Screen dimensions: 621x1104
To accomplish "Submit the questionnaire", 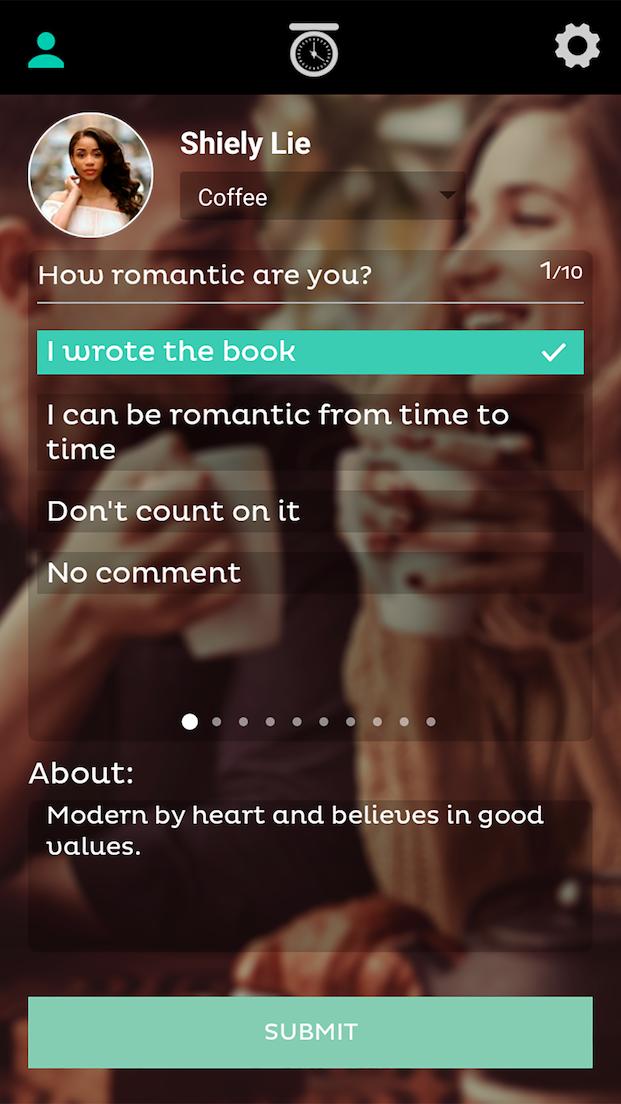I will click(x=310, y=1032).
